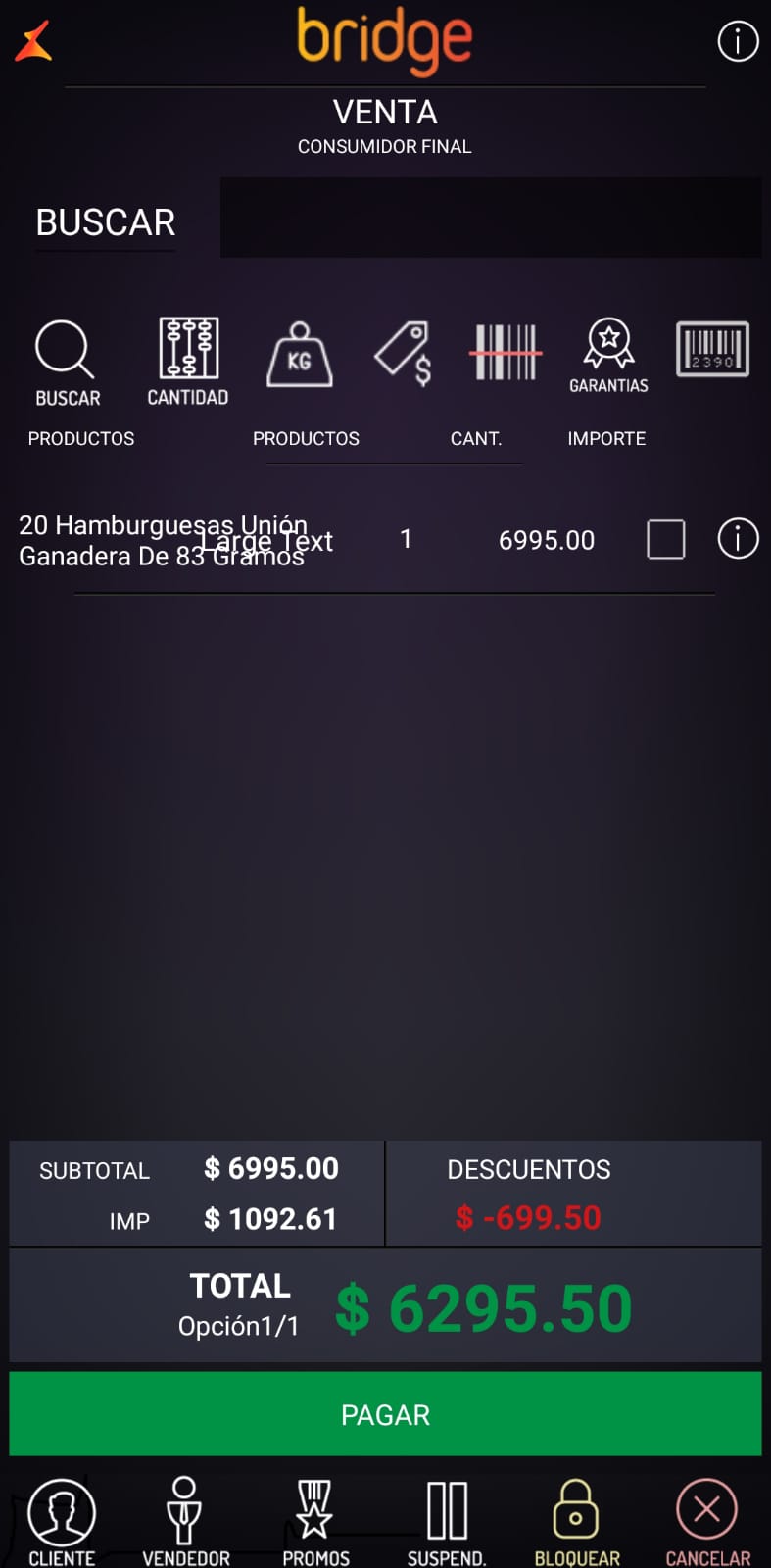Tap the crossed-out barcode icon
Viewport: 771px width, 1568px height.
pos(506,352)
